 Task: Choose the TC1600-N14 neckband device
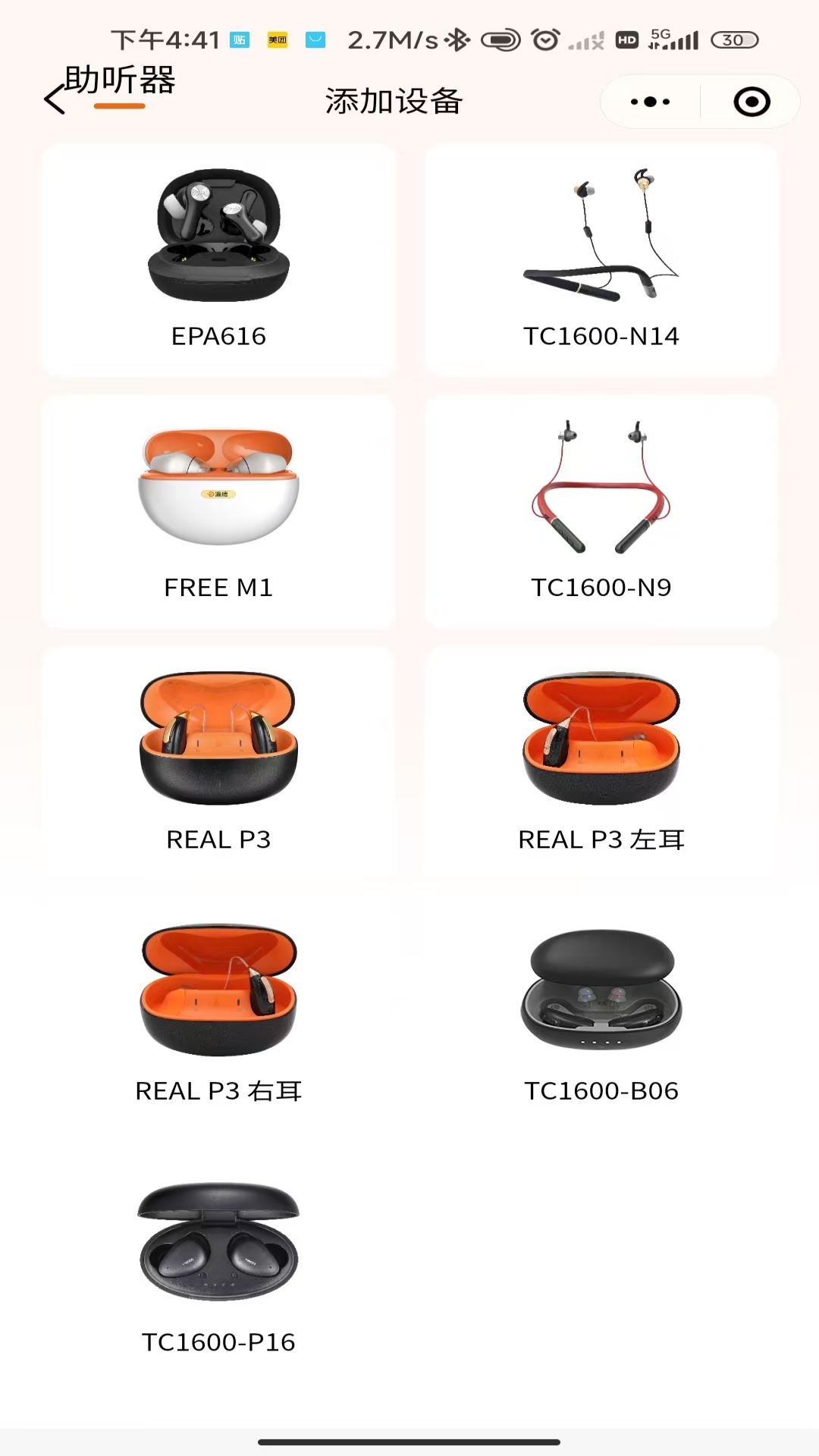pos(601,259)
